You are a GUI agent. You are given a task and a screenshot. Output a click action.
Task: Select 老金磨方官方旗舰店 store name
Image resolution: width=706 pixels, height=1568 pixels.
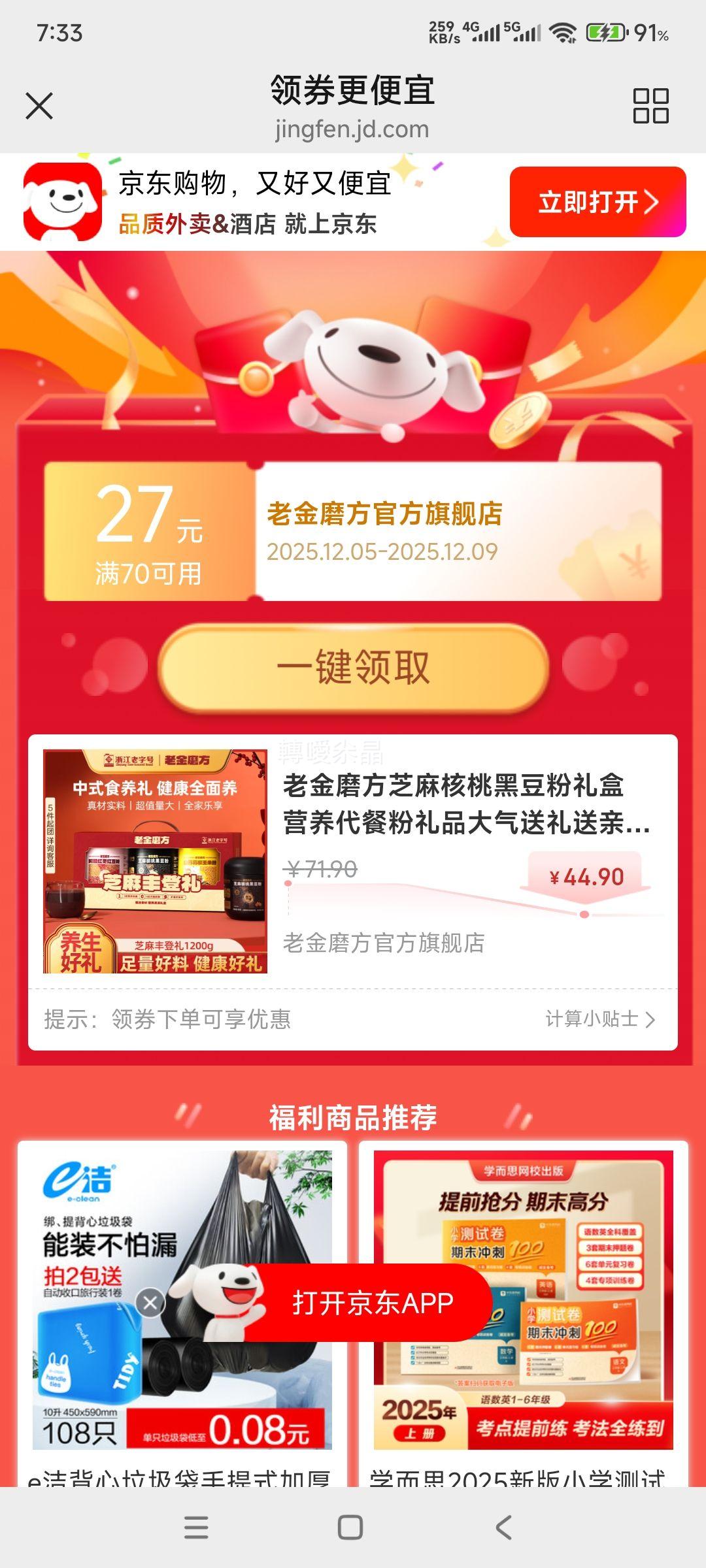tap(386, 514)
